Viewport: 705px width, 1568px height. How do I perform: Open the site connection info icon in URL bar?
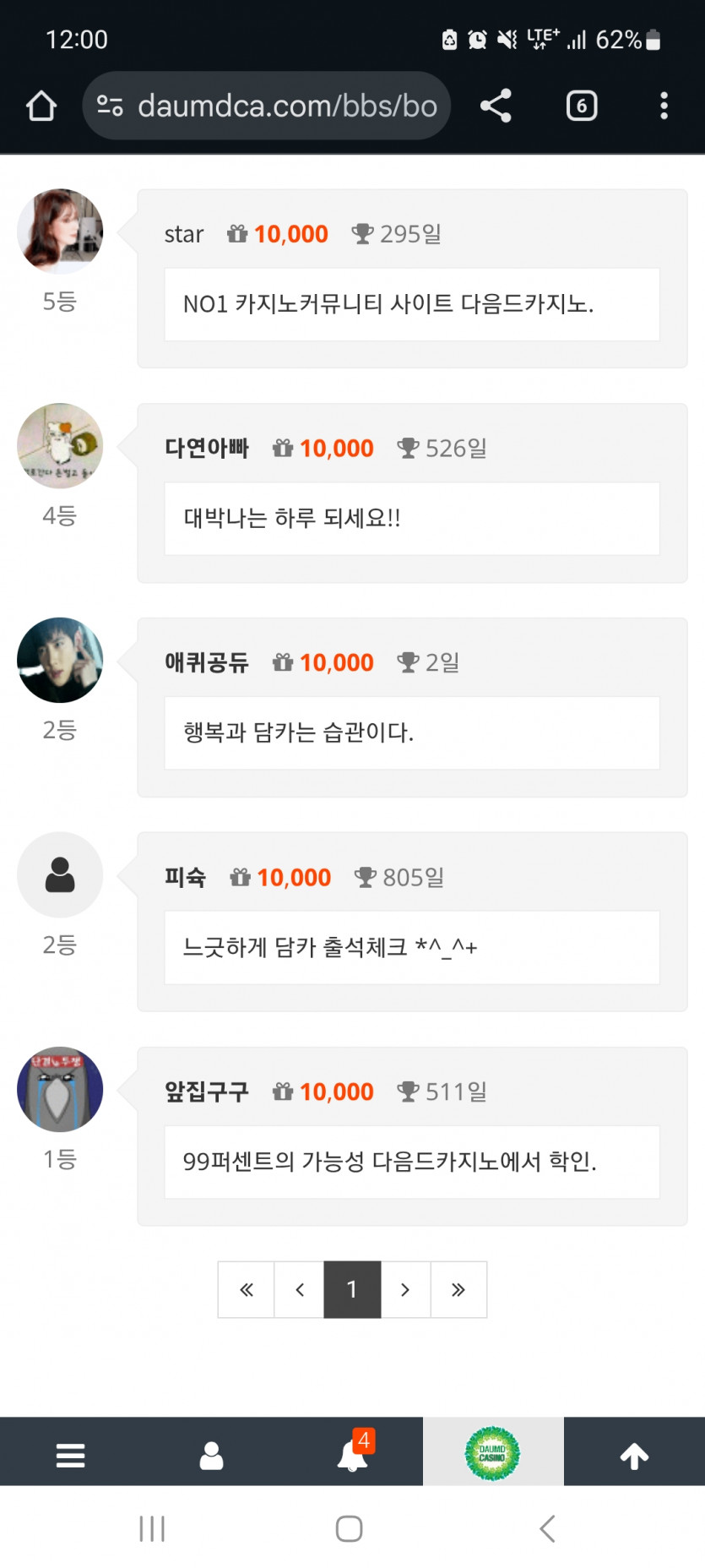click(x=108, y=105)
